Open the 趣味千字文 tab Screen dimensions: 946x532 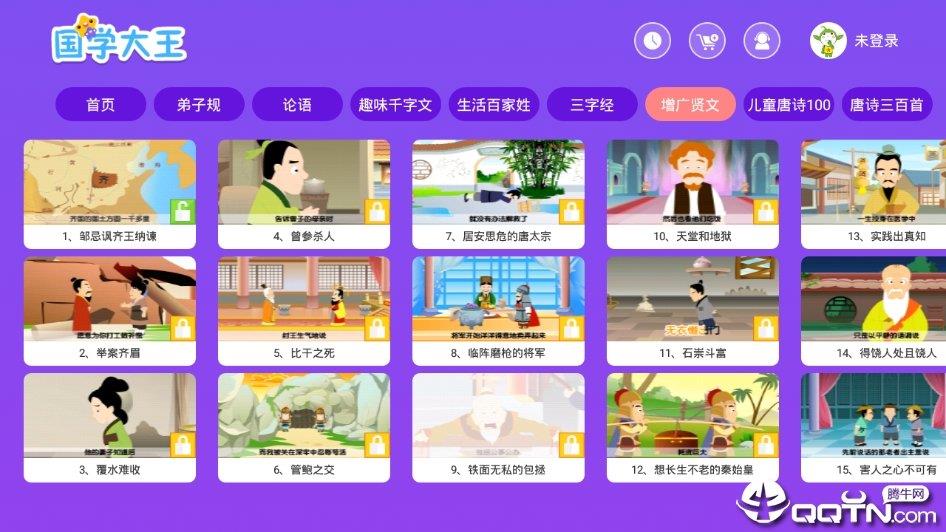pos(395,104)
